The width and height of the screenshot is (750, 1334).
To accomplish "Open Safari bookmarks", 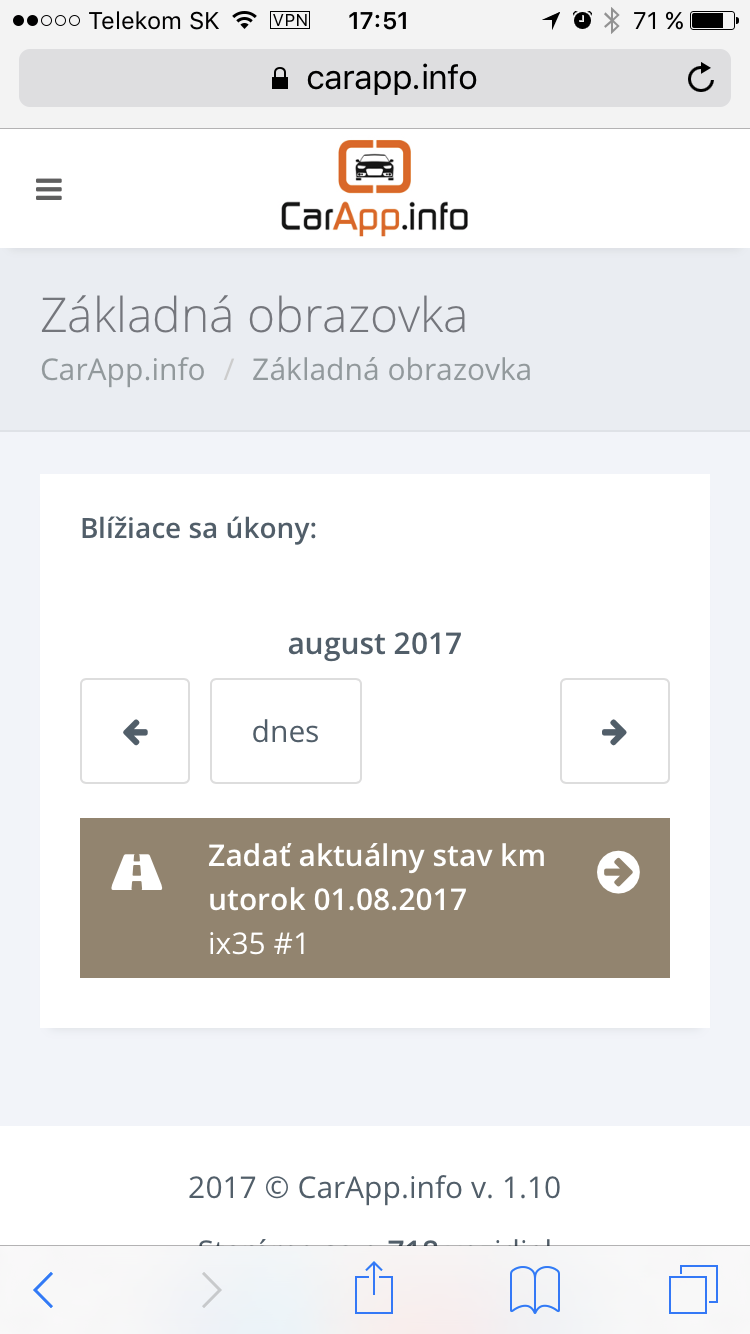I will point(535,1290).
